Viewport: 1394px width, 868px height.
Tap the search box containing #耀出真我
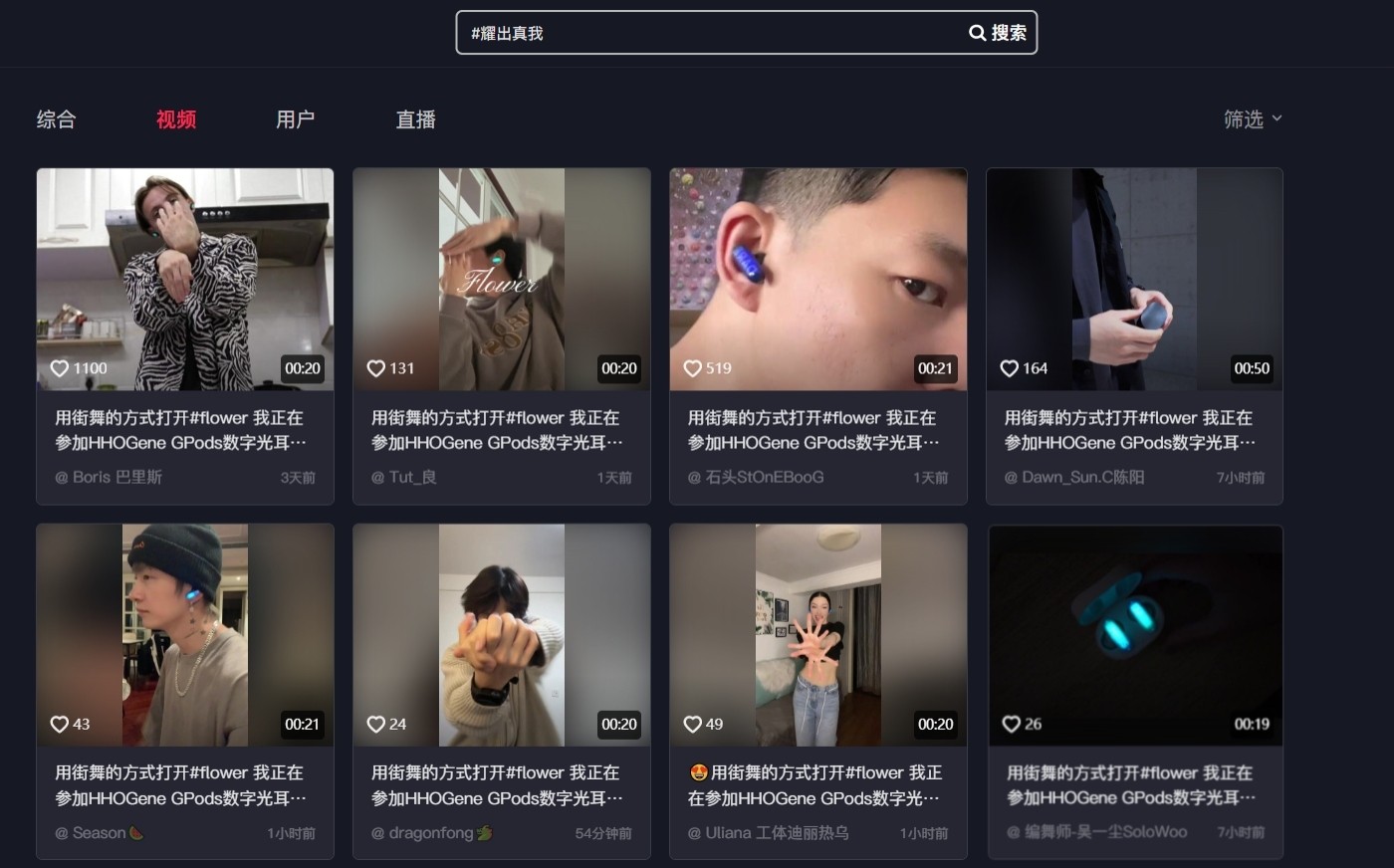(x=707, y=33)
